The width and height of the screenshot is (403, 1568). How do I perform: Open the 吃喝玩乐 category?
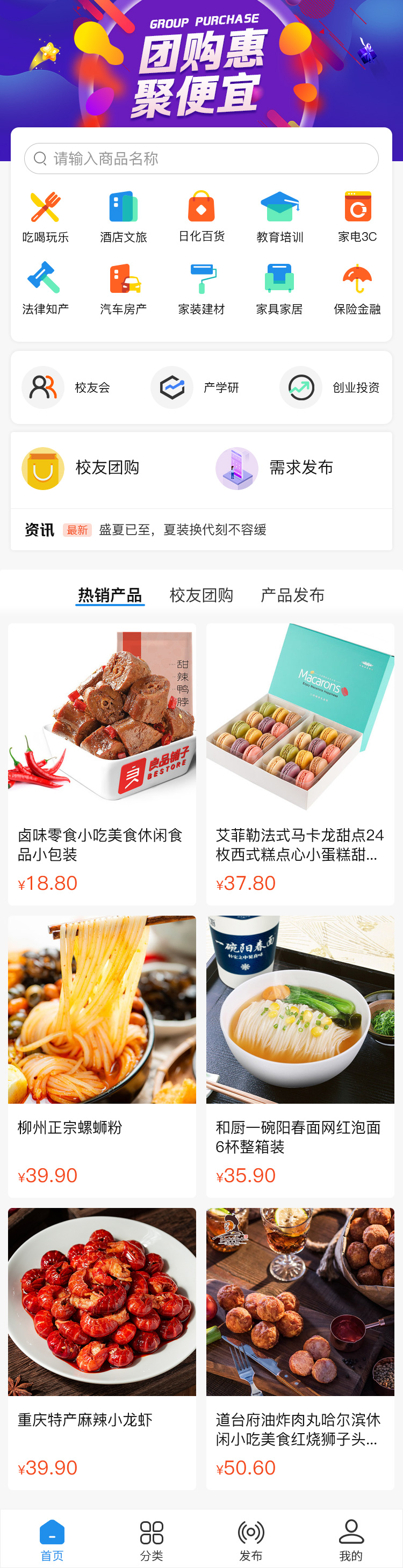click(x=45, y=217)
